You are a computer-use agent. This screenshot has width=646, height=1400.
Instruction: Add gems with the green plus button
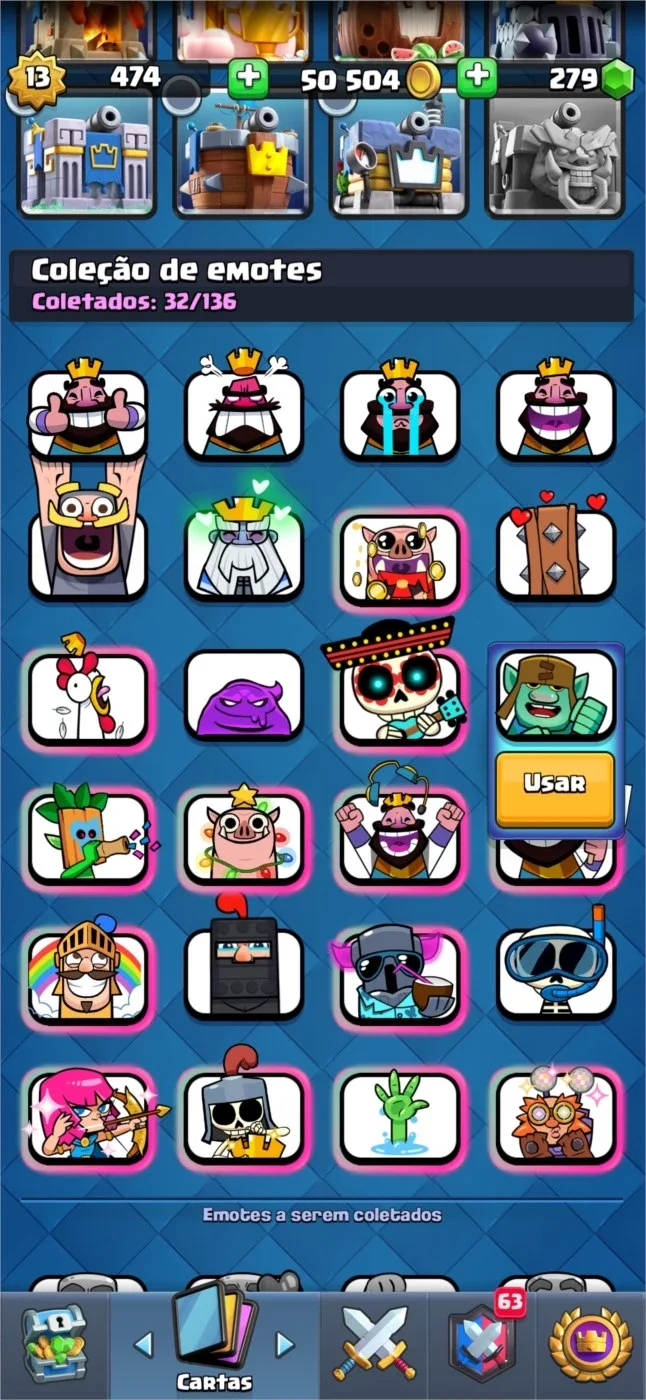click(478, 79)
